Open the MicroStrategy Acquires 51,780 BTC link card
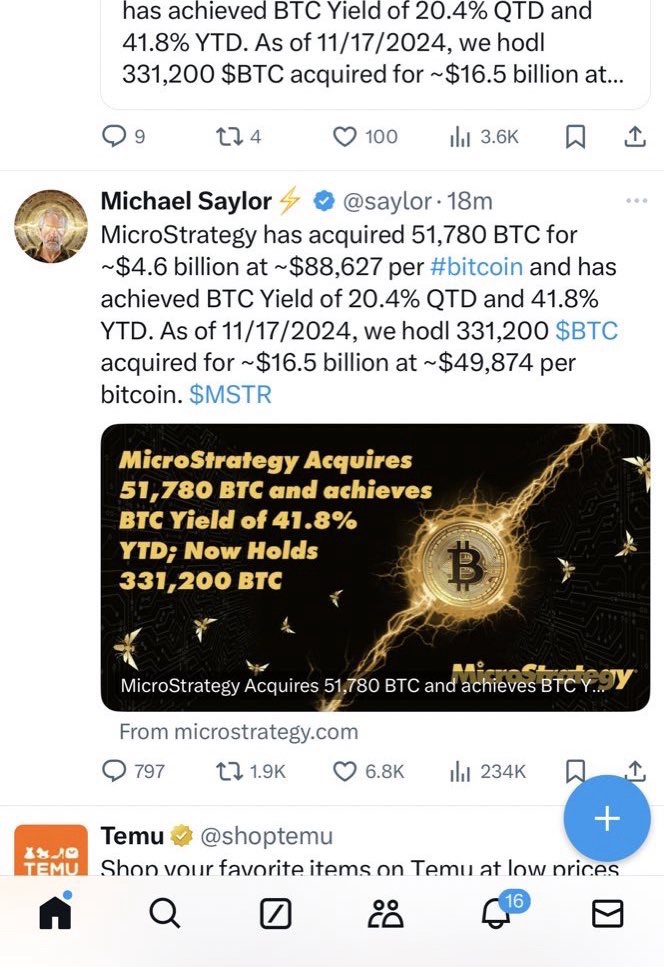 coord(375,567)
